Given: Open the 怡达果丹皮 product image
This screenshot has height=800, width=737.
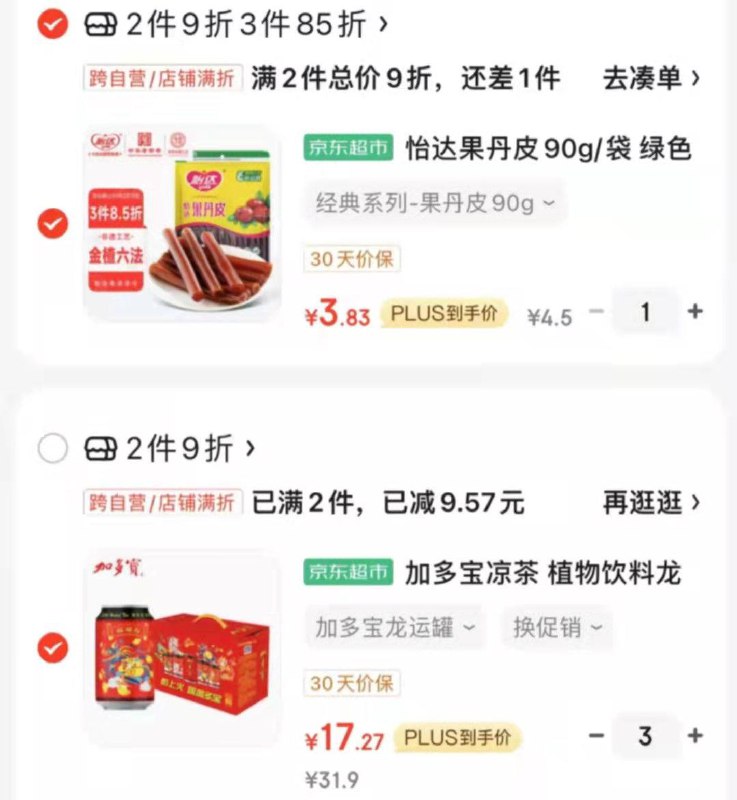Looking at the screenshot, I should tap(183, 222).
